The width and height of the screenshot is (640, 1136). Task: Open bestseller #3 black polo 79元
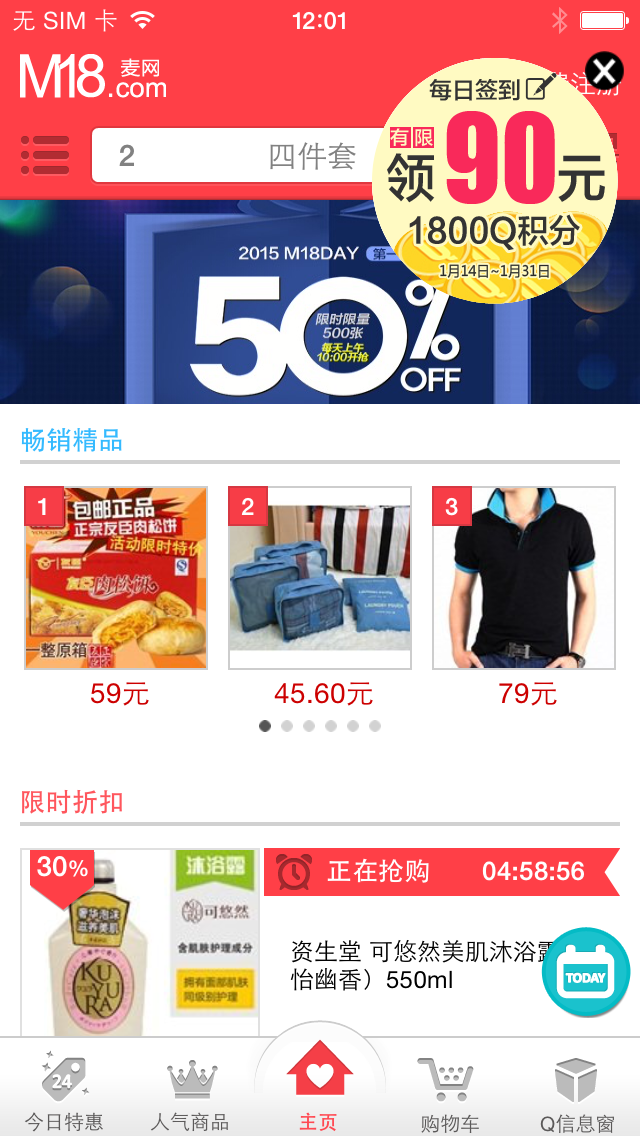click(x=524, y=578)
